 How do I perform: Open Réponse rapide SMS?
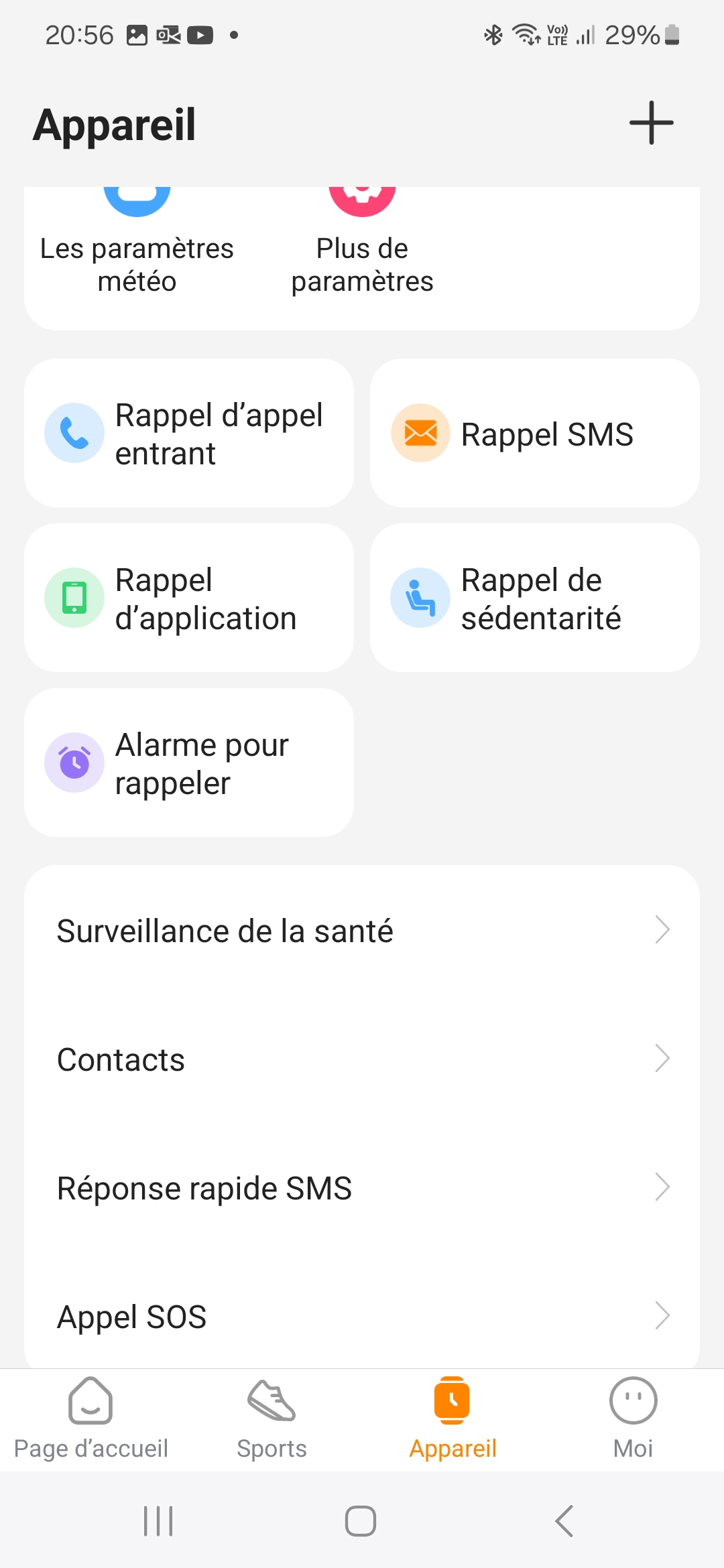pos(362,1188)
